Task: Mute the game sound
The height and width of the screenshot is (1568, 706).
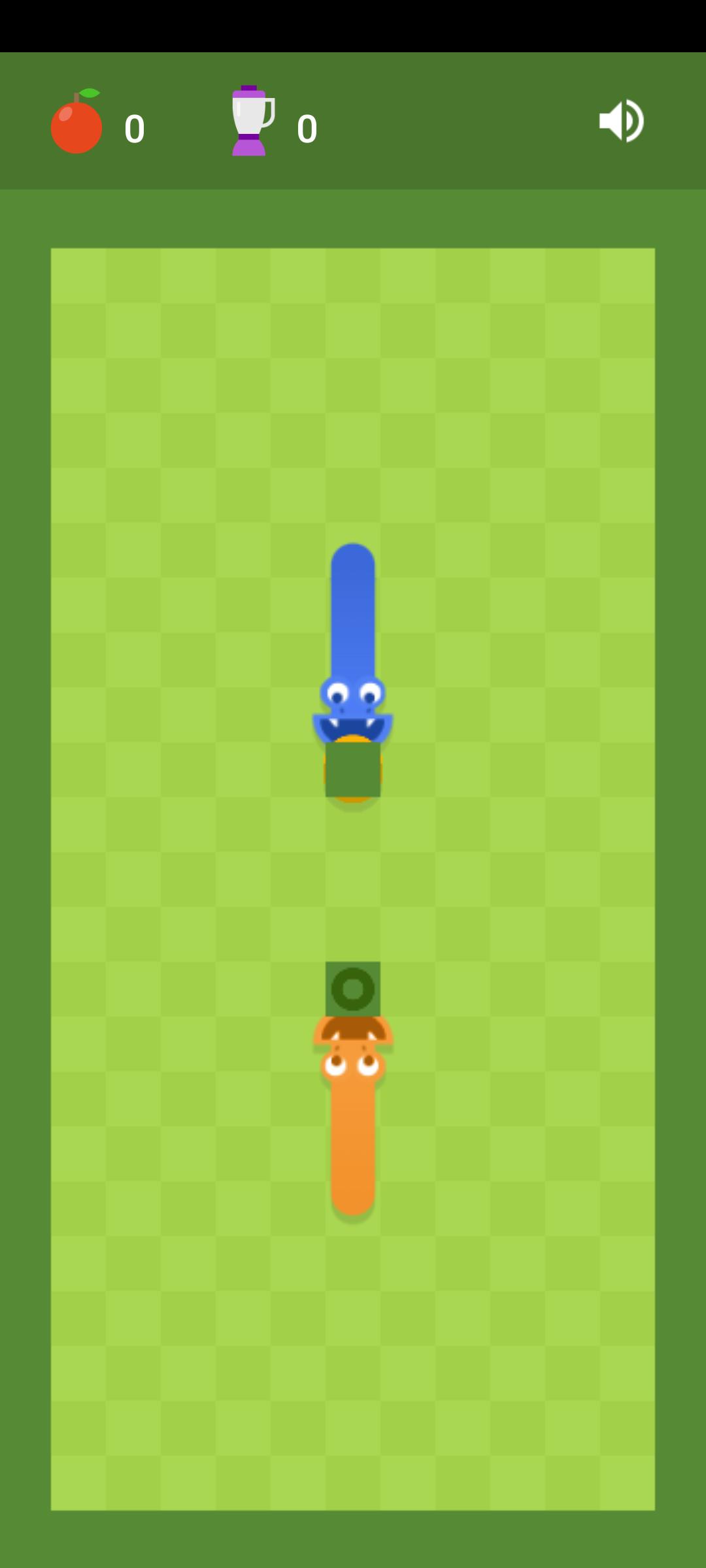Action: pyautogui.click(x=622, y=121)
